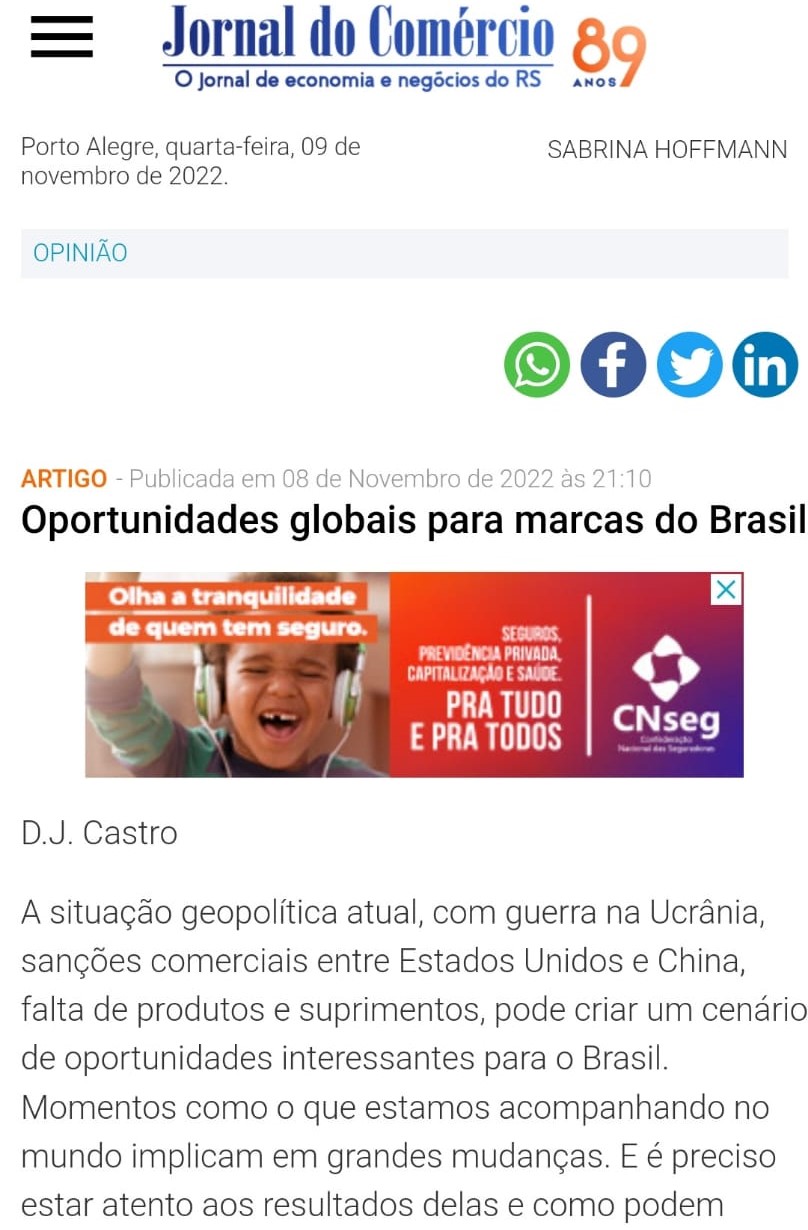This screenshot has width=808, height=1230.
Task: Share article on Twitter
Action: [x=689, y=365]
